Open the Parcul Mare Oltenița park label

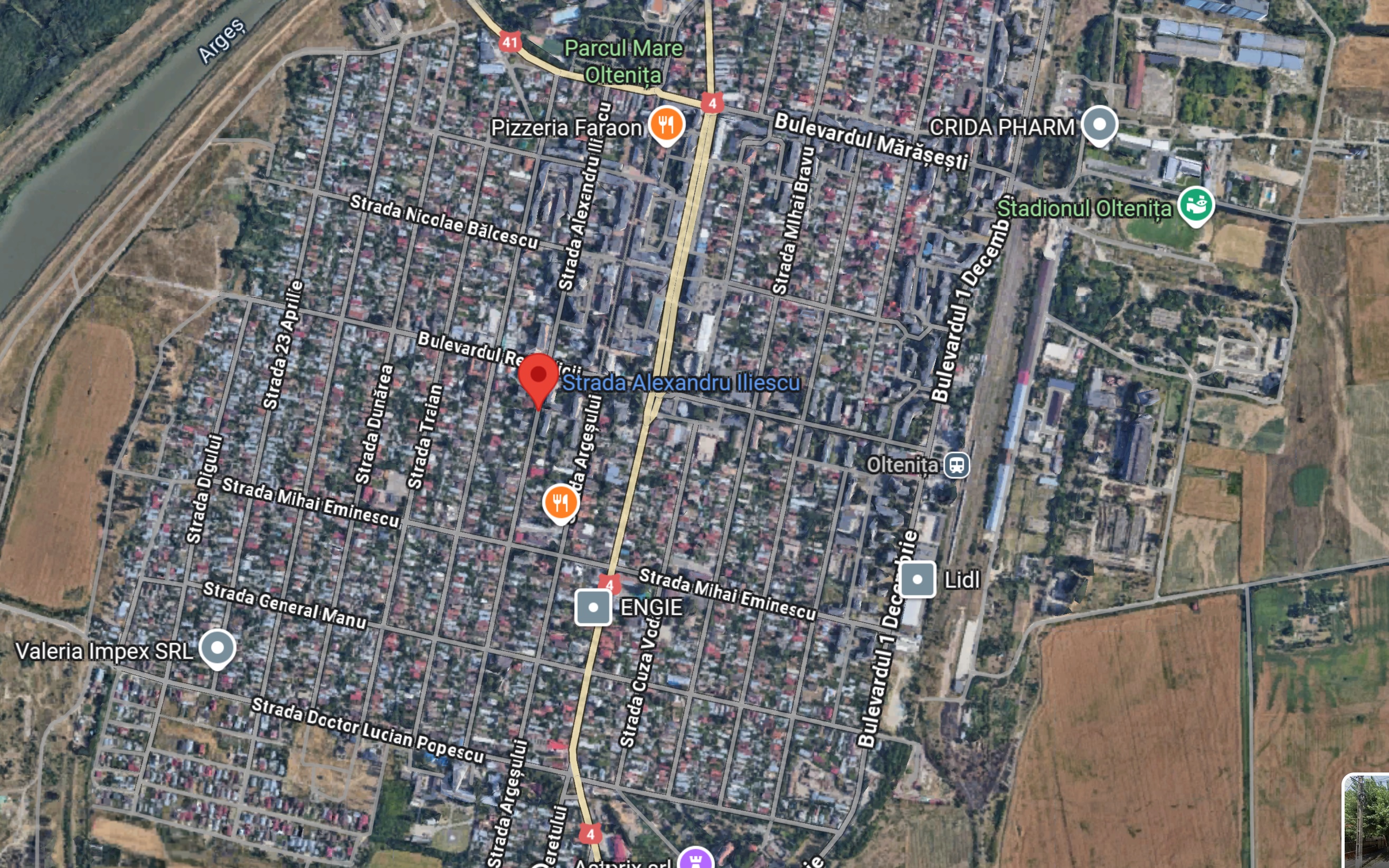point(623,61)
